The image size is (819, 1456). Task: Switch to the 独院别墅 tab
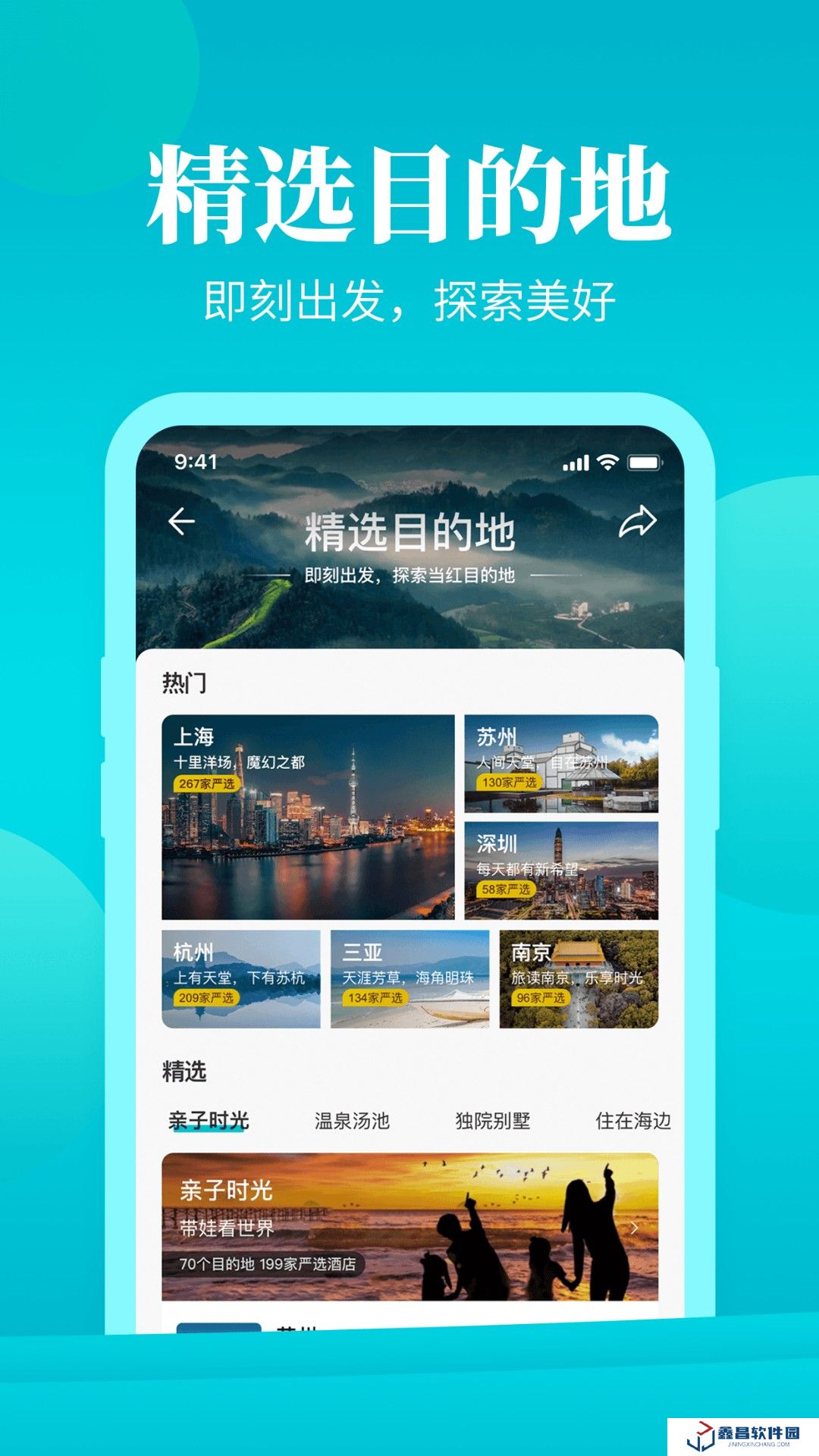496,1119
